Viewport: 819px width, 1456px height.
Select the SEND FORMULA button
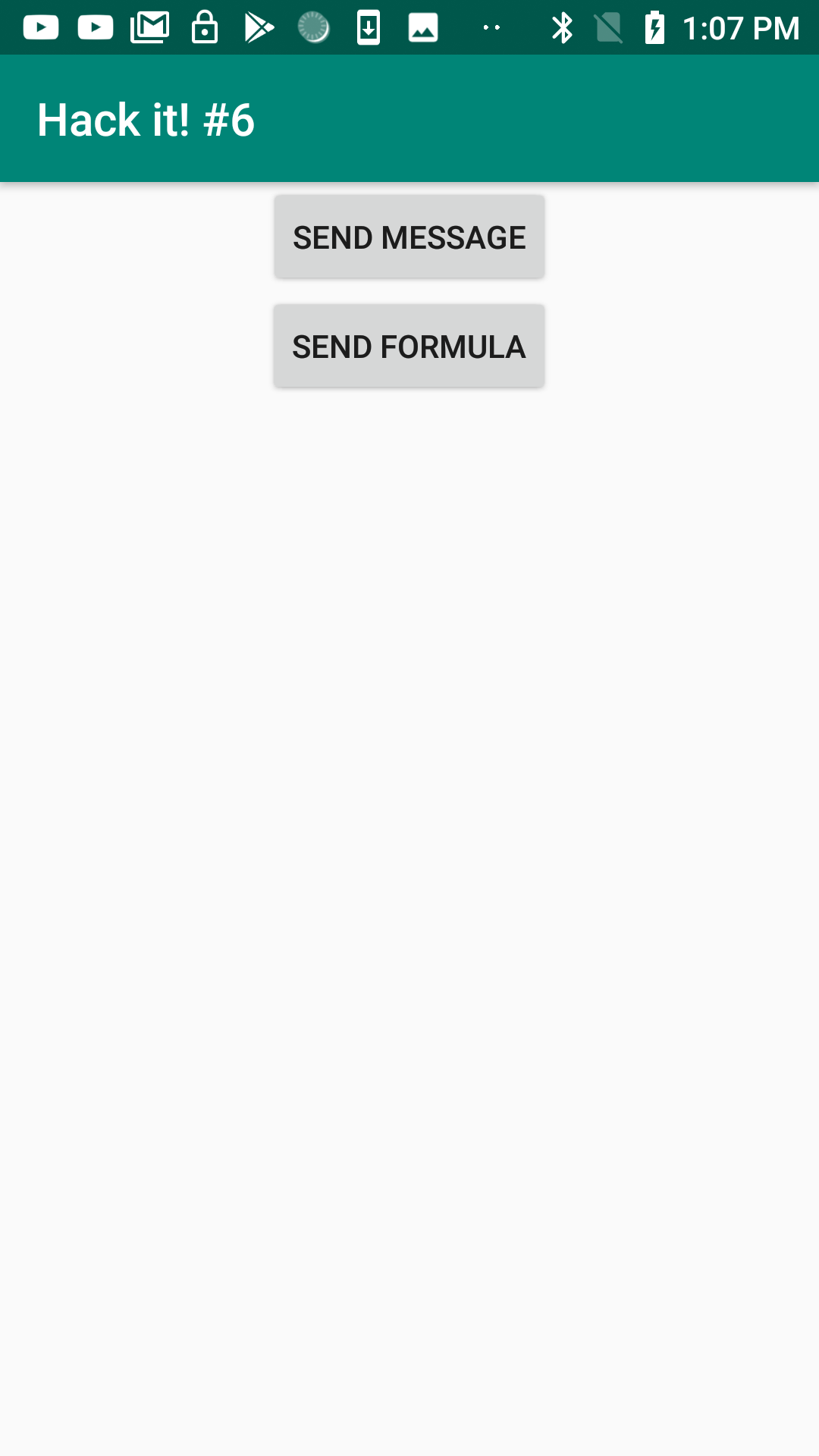click(x=409, y=347)
